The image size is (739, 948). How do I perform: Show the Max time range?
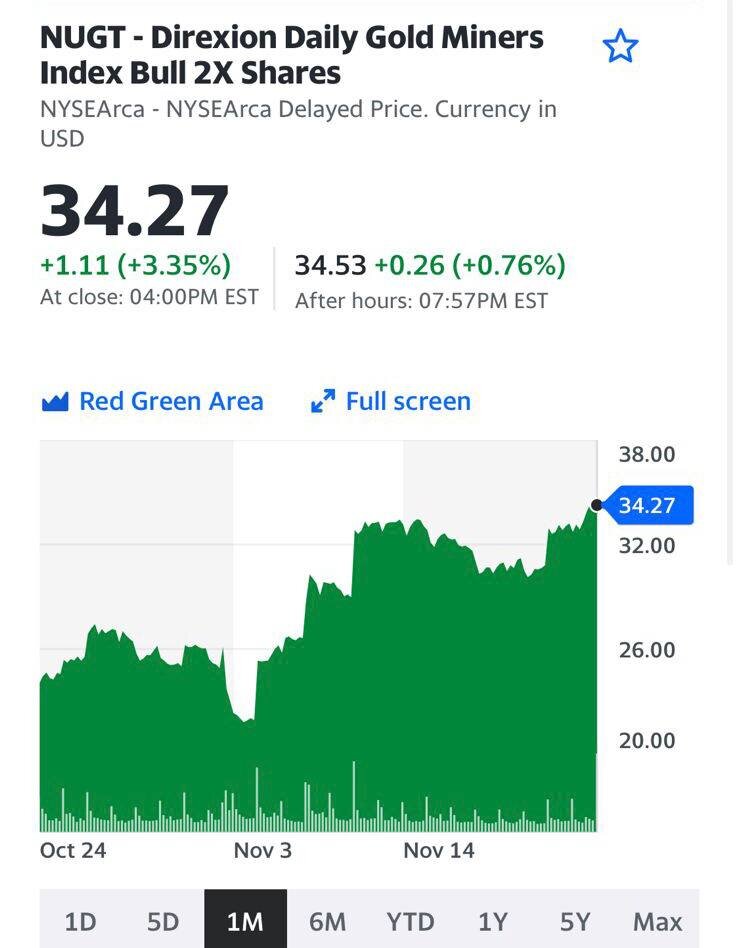point(657,921)
